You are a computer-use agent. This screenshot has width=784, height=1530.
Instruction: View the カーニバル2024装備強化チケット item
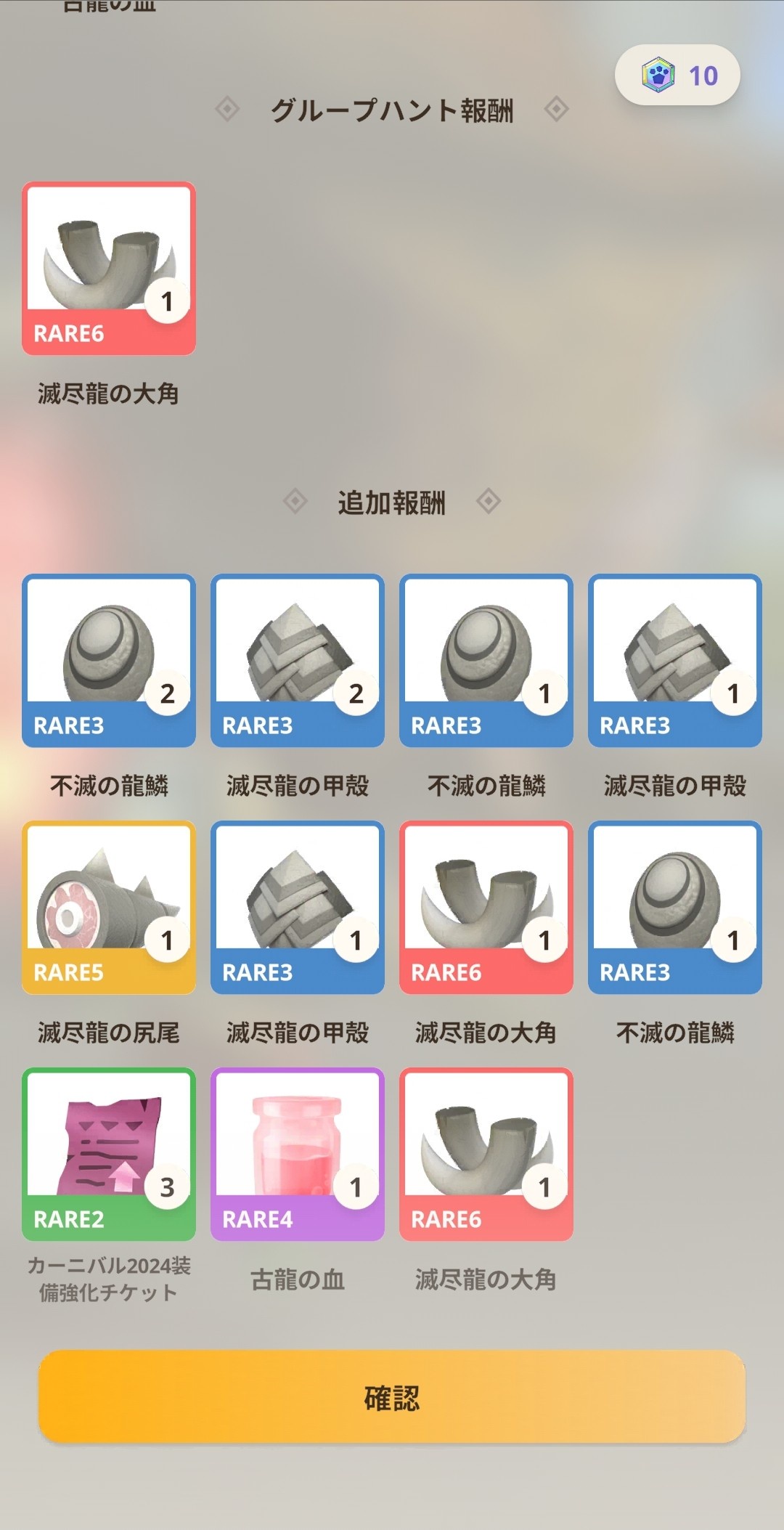109,1155
